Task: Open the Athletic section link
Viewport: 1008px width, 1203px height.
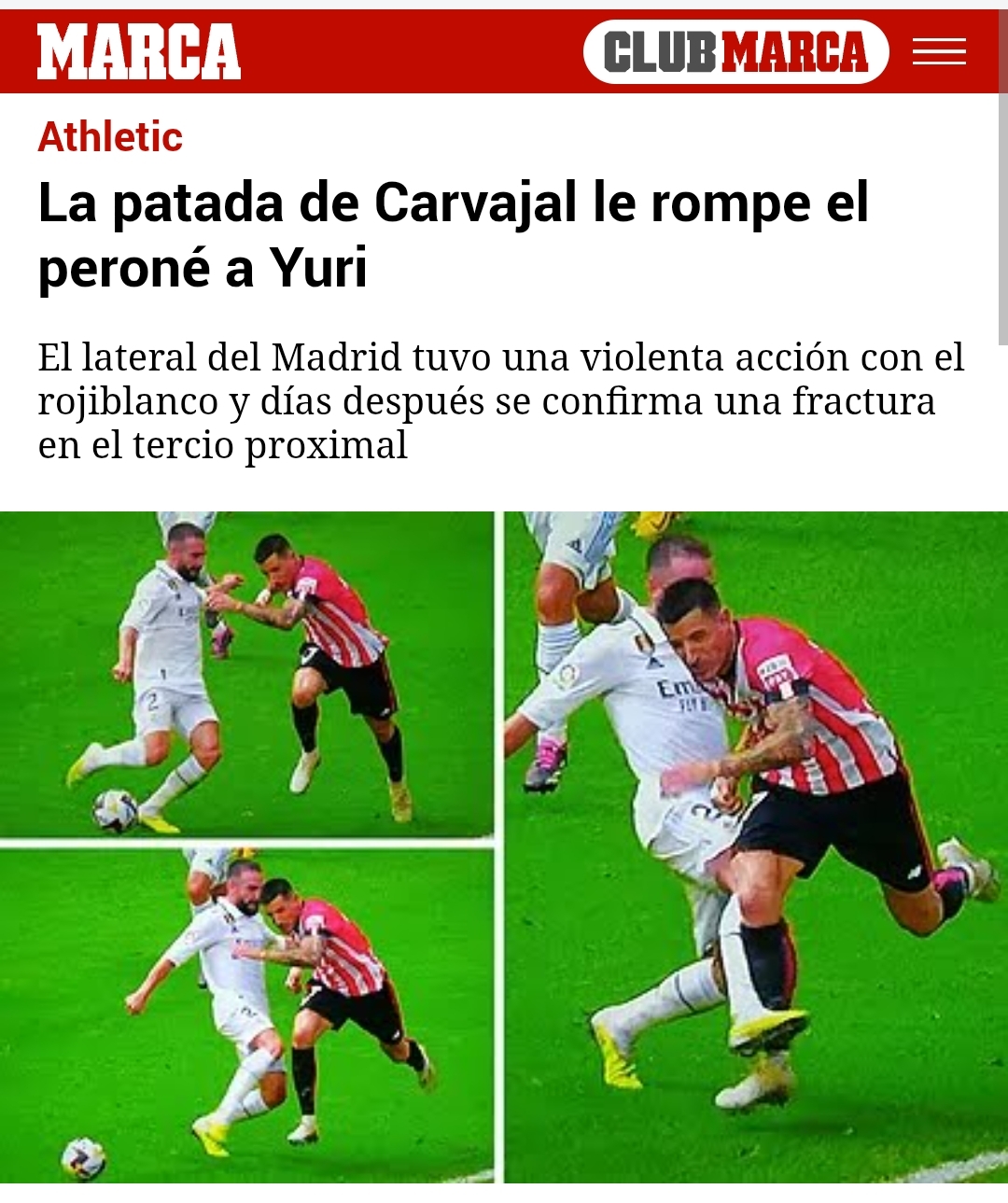Action: pos(110,137)
